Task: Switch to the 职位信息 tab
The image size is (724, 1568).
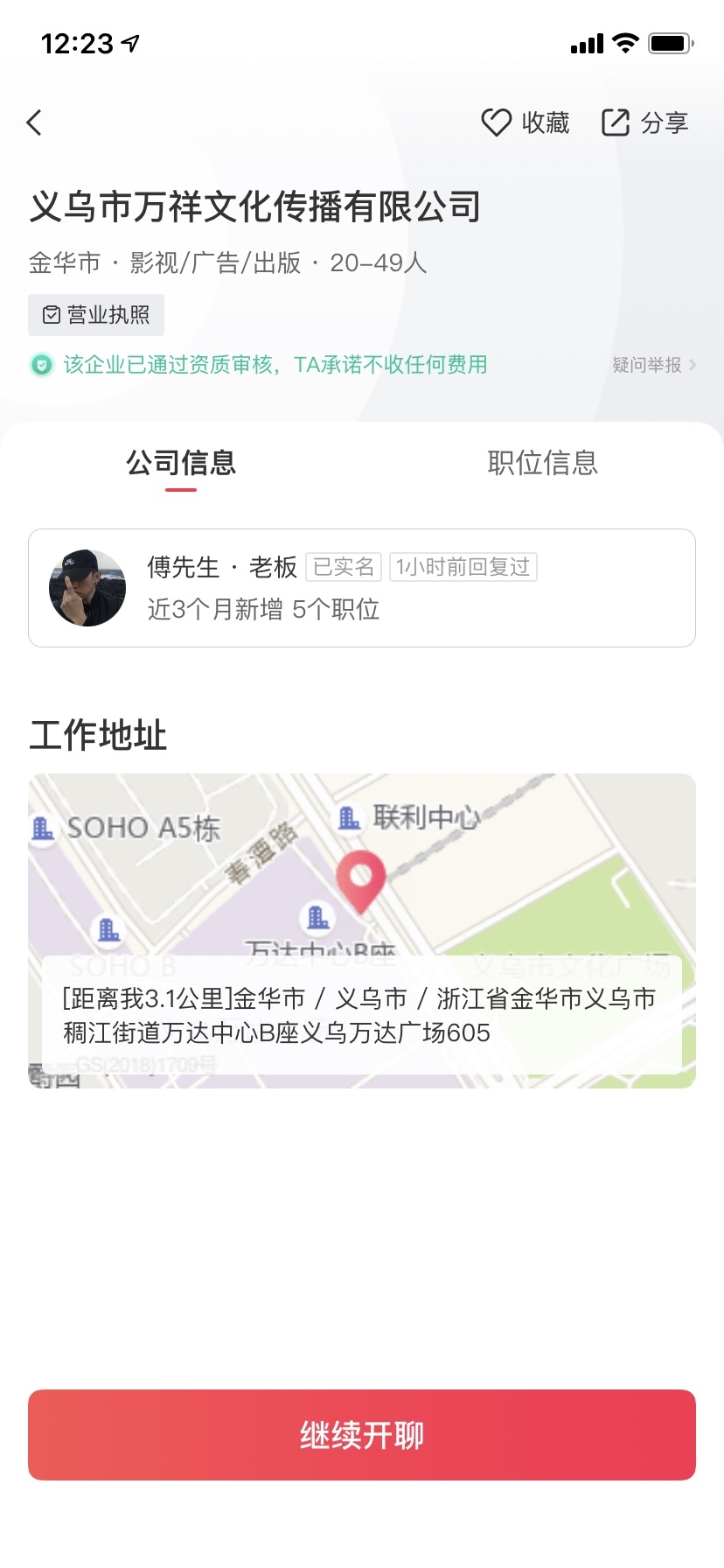Action: pyautogui.click(x=542, y=463)
